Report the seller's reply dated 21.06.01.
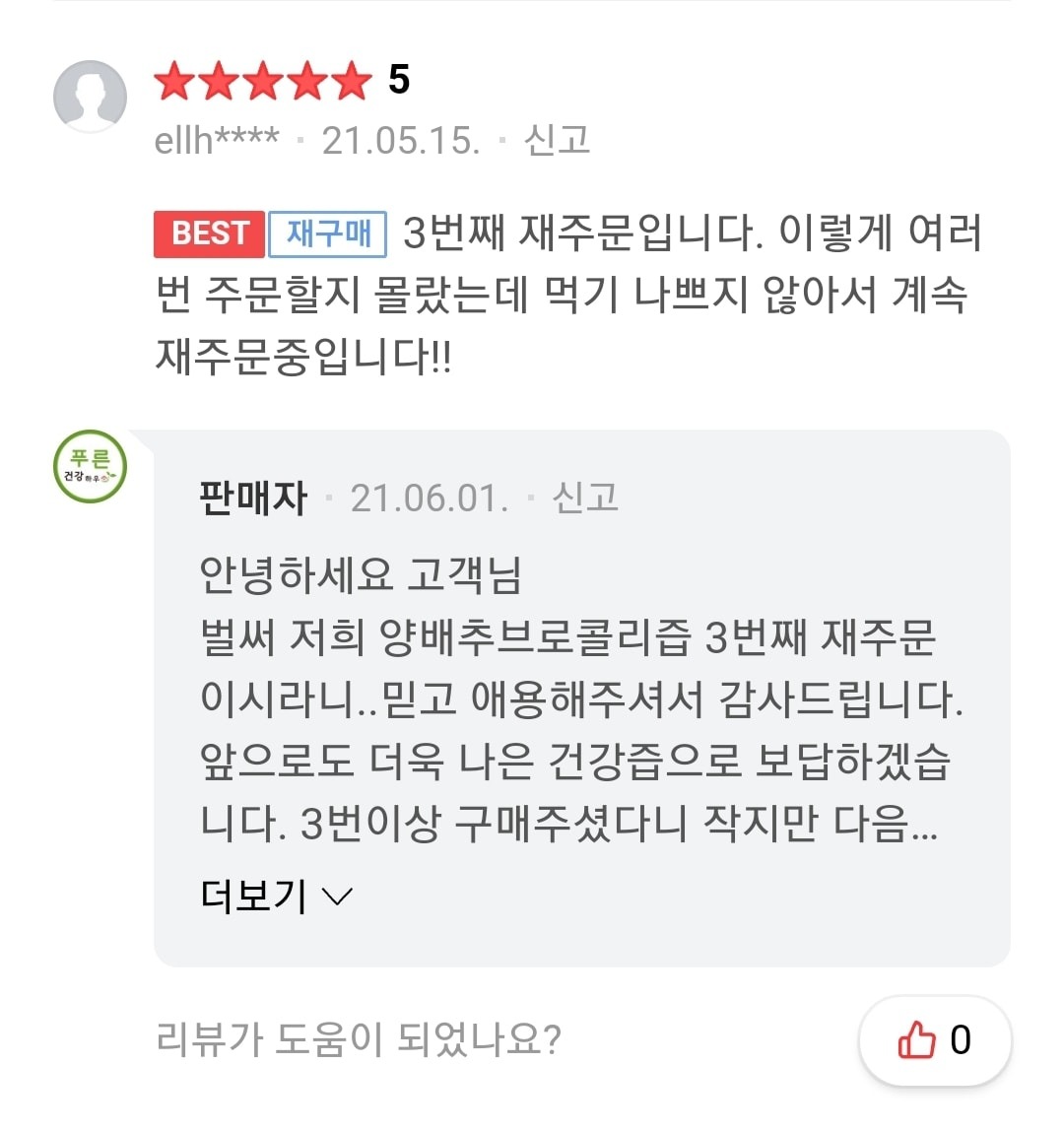Viewport: 1064px width, 1131px height. click(585, 499)
